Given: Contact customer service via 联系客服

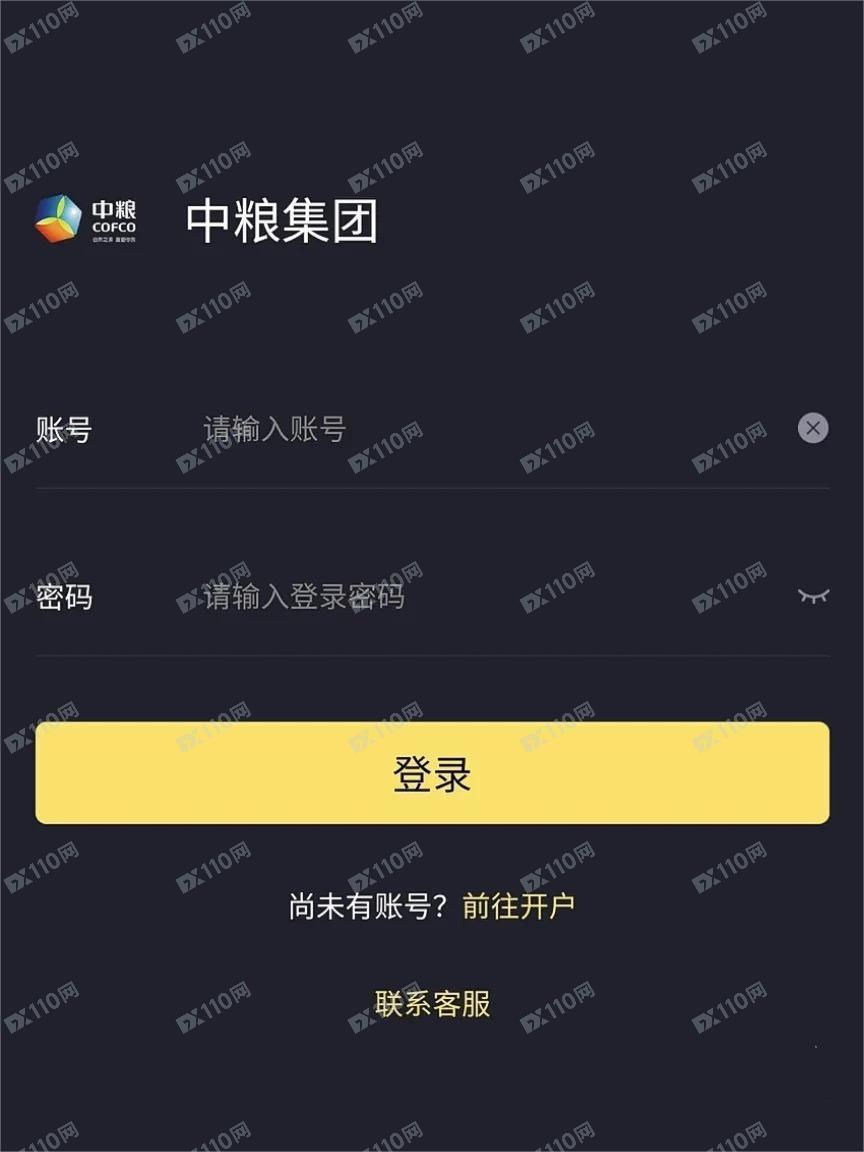Looking at the screenshot, I should (432, 1003).
